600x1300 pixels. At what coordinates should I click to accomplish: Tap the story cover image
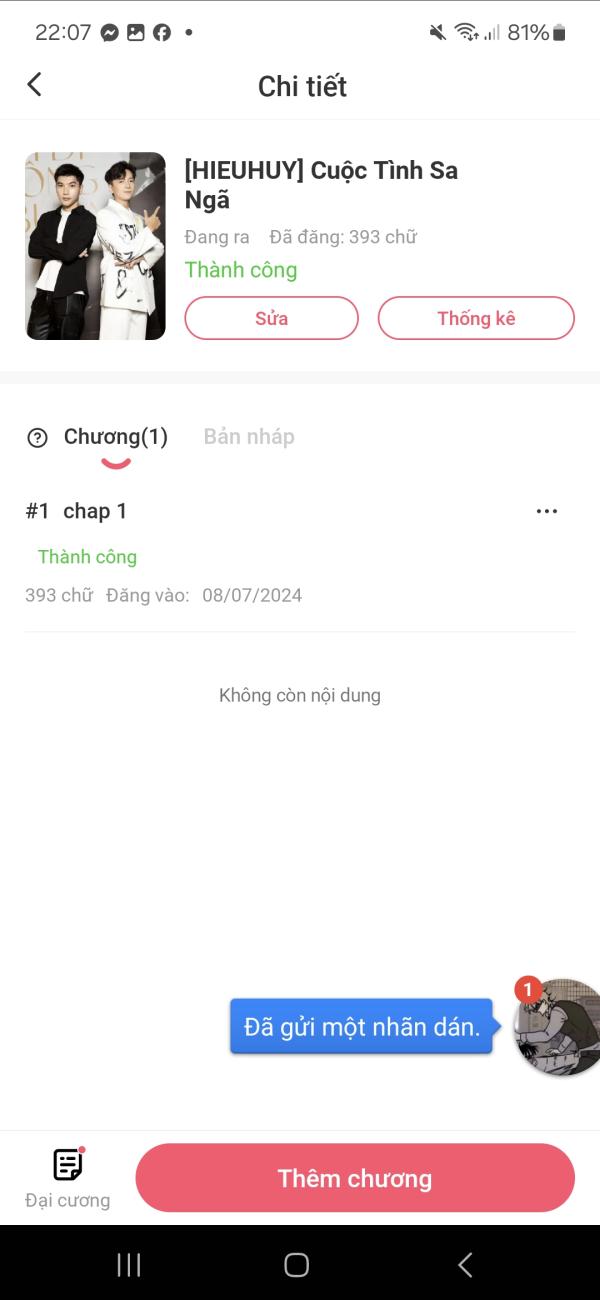[x=96, y=246]
